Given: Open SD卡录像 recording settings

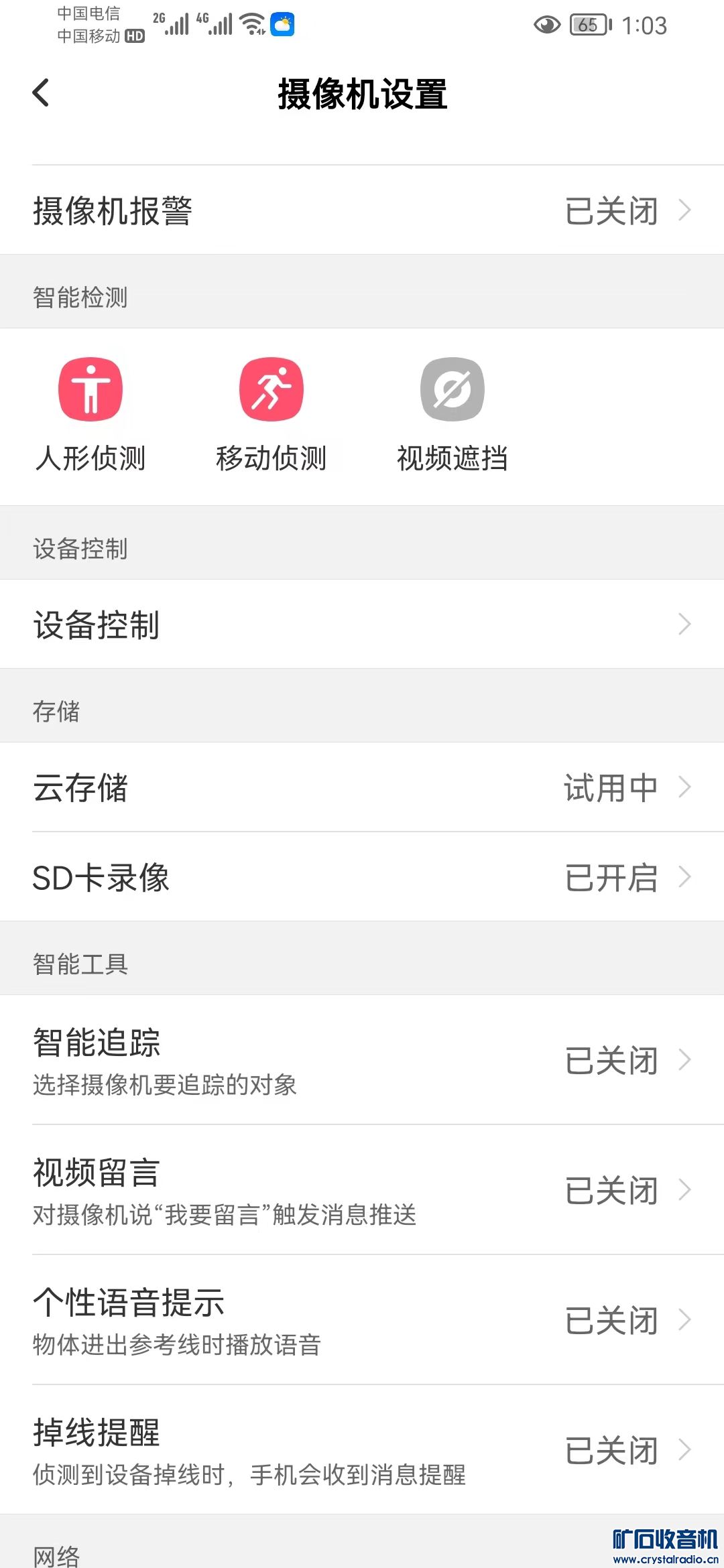Looking at the screenshot, I should click(x=362, y=877).
